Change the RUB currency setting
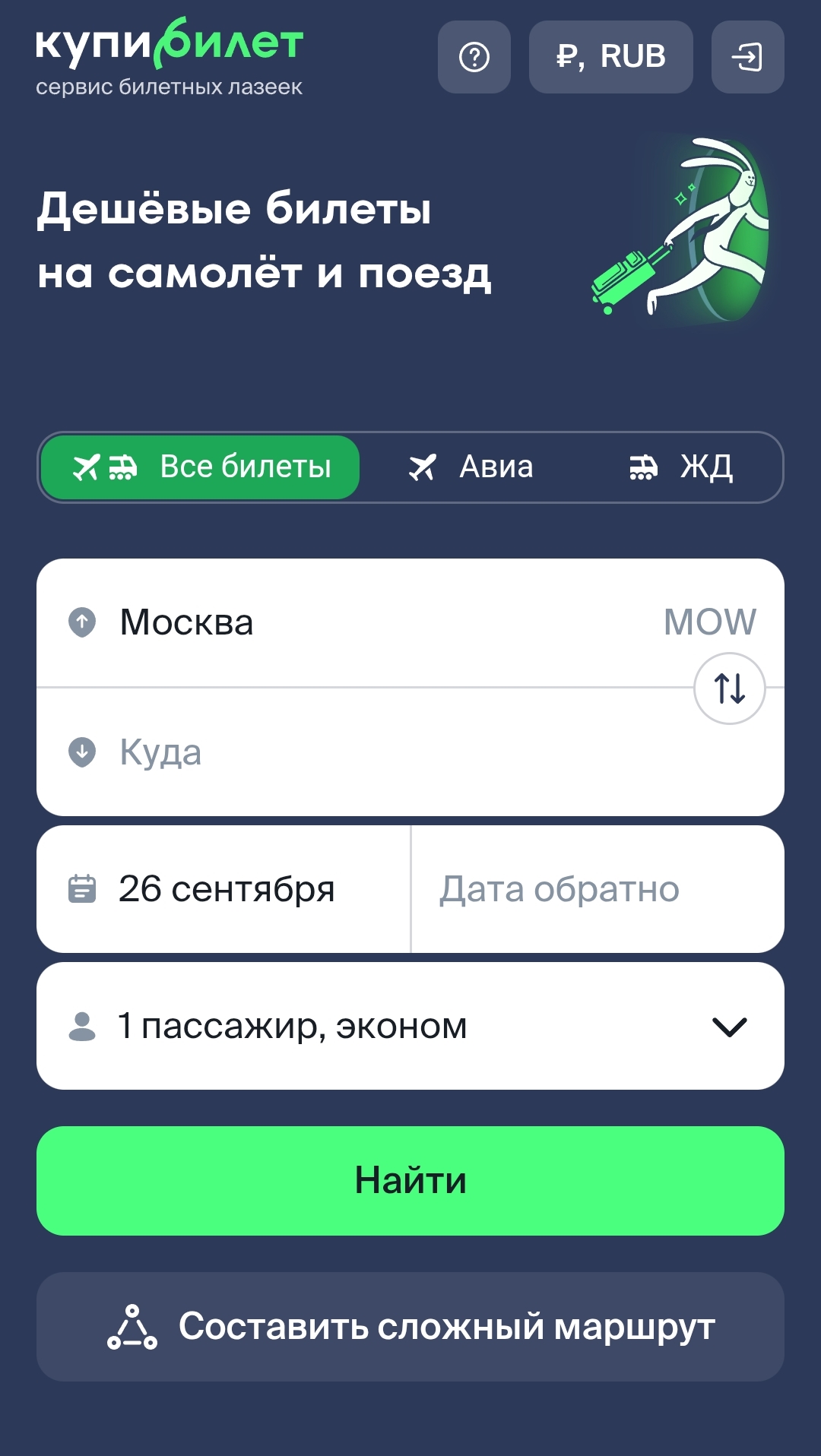 coord(610,57)
